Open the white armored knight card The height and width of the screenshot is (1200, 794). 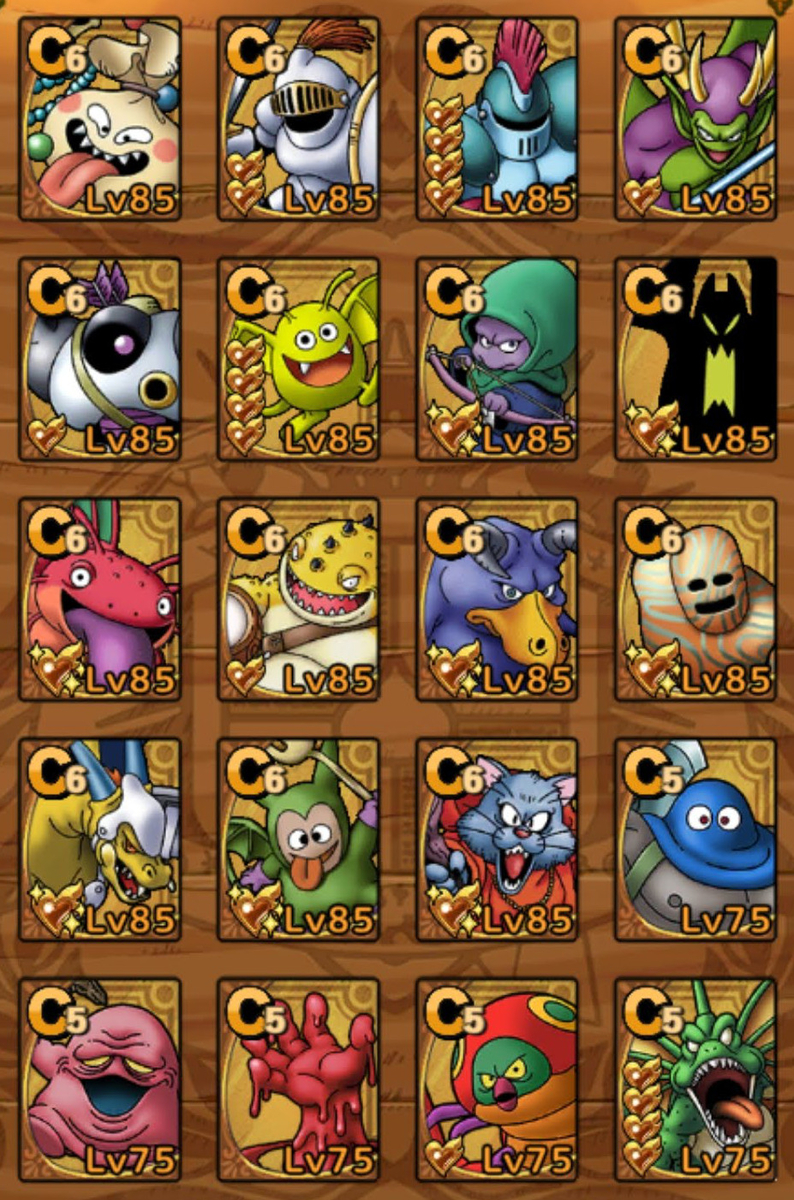click(299, 118)
